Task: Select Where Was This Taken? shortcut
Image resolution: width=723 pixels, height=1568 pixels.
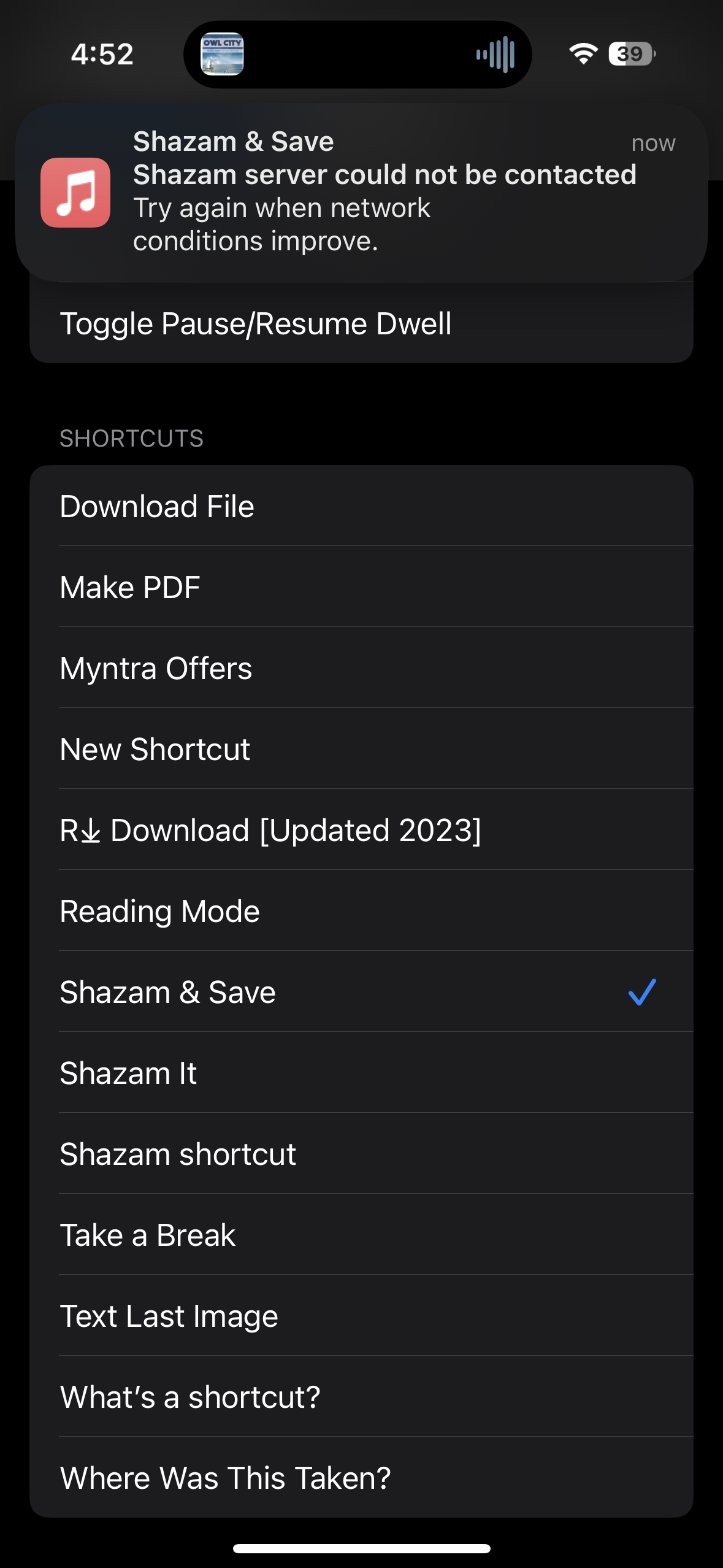Action: (x=361, y=1478)
